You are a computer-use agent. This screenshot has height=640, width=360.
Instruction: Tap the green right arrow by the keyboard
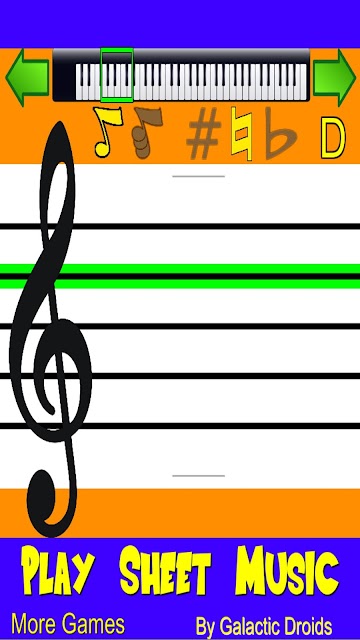click(334, 77)
